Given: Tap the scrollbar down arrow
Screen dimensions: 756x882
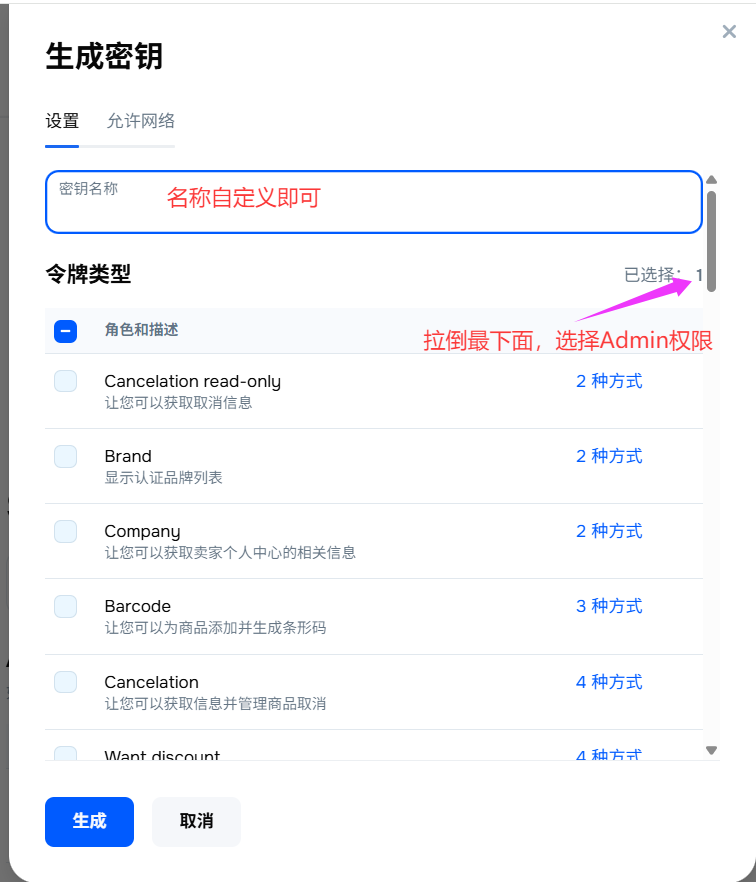Looking at the screenshot, I should click(711, 750).
